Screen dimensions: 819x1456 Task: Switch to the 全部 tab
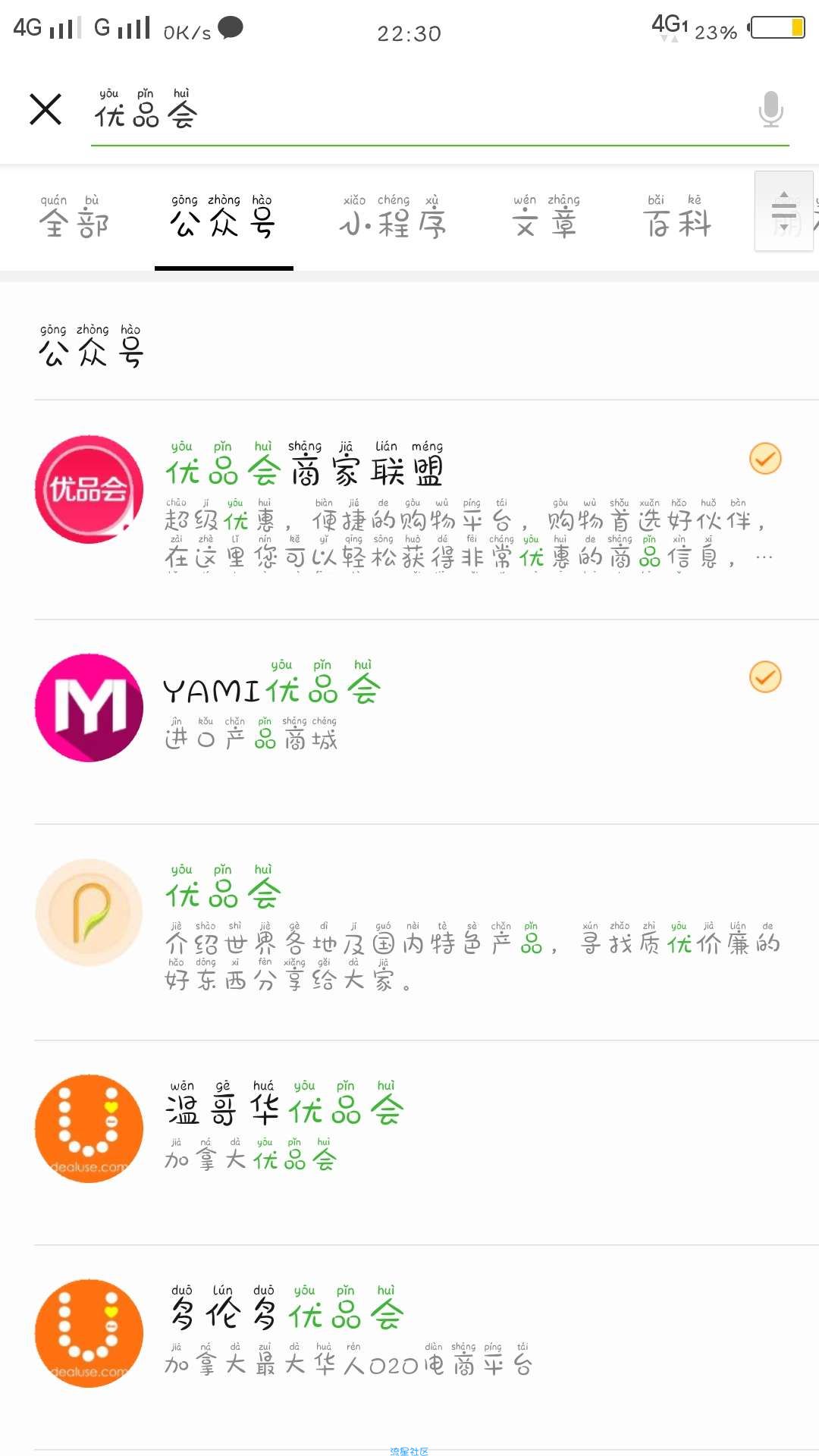[74, 217]
